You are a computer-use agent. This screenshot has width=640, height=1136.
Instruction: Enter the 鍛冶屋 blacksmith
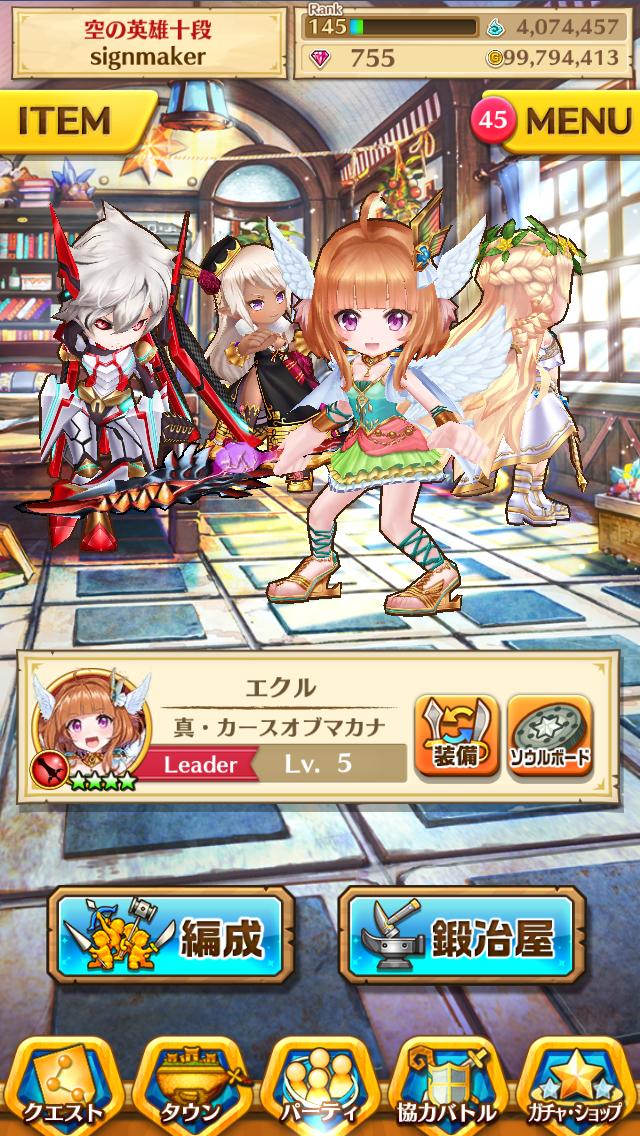(461, 937)
